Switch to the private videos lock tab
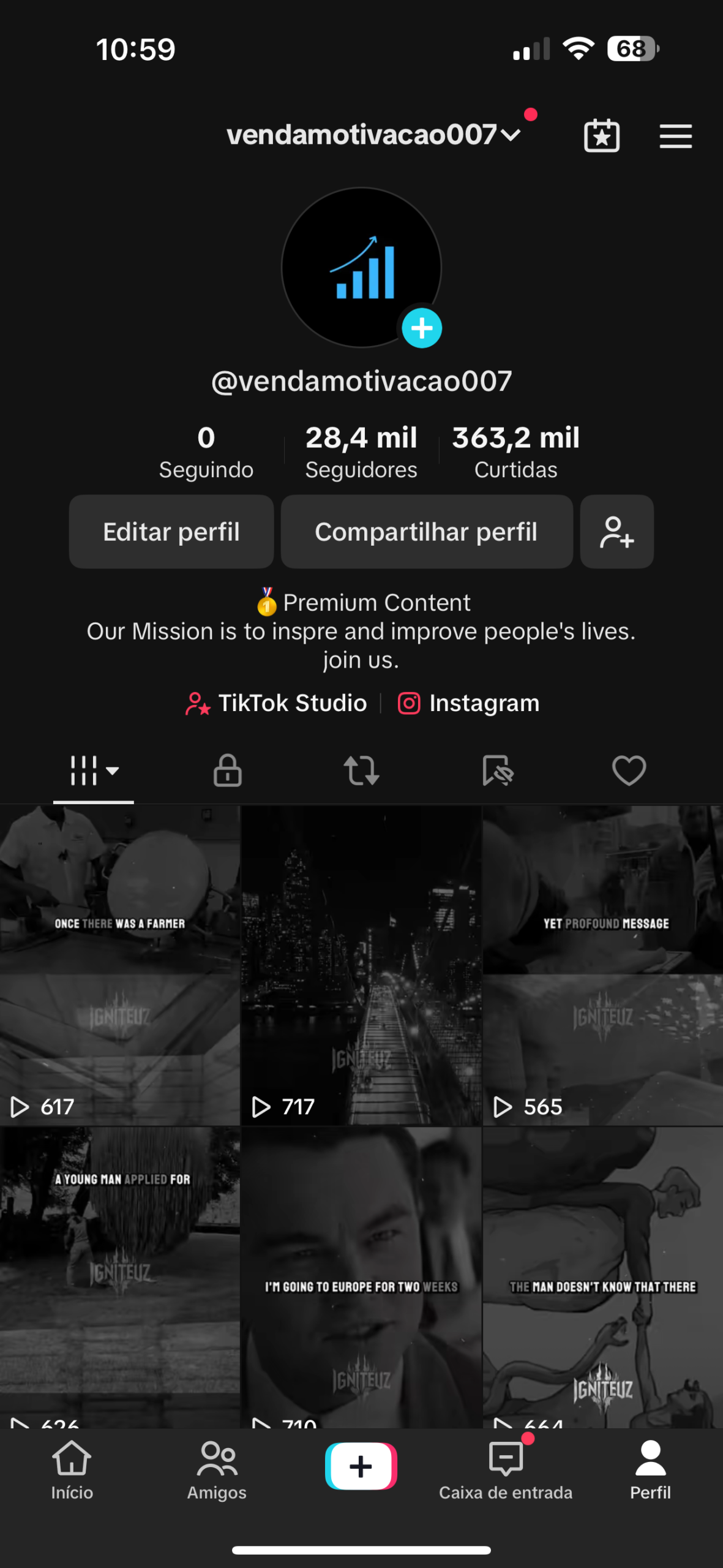The height and width of the screenshot is (1568, 723). pos(227,770)
